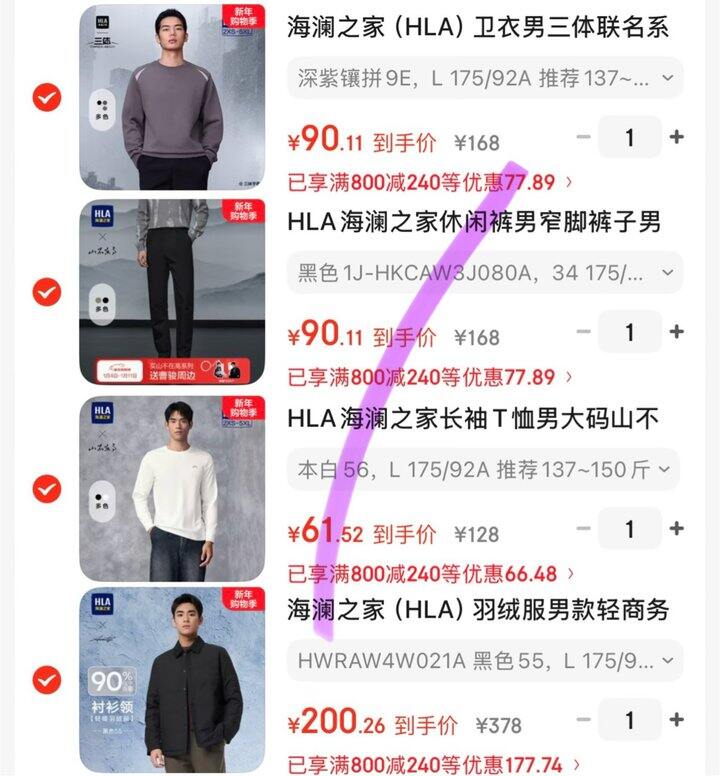The width and height of the screenshot is (720, 776).
Task: Expand the HWRAW4W021A 黑色 55 spec dropdown
Action: click(484, 661)
